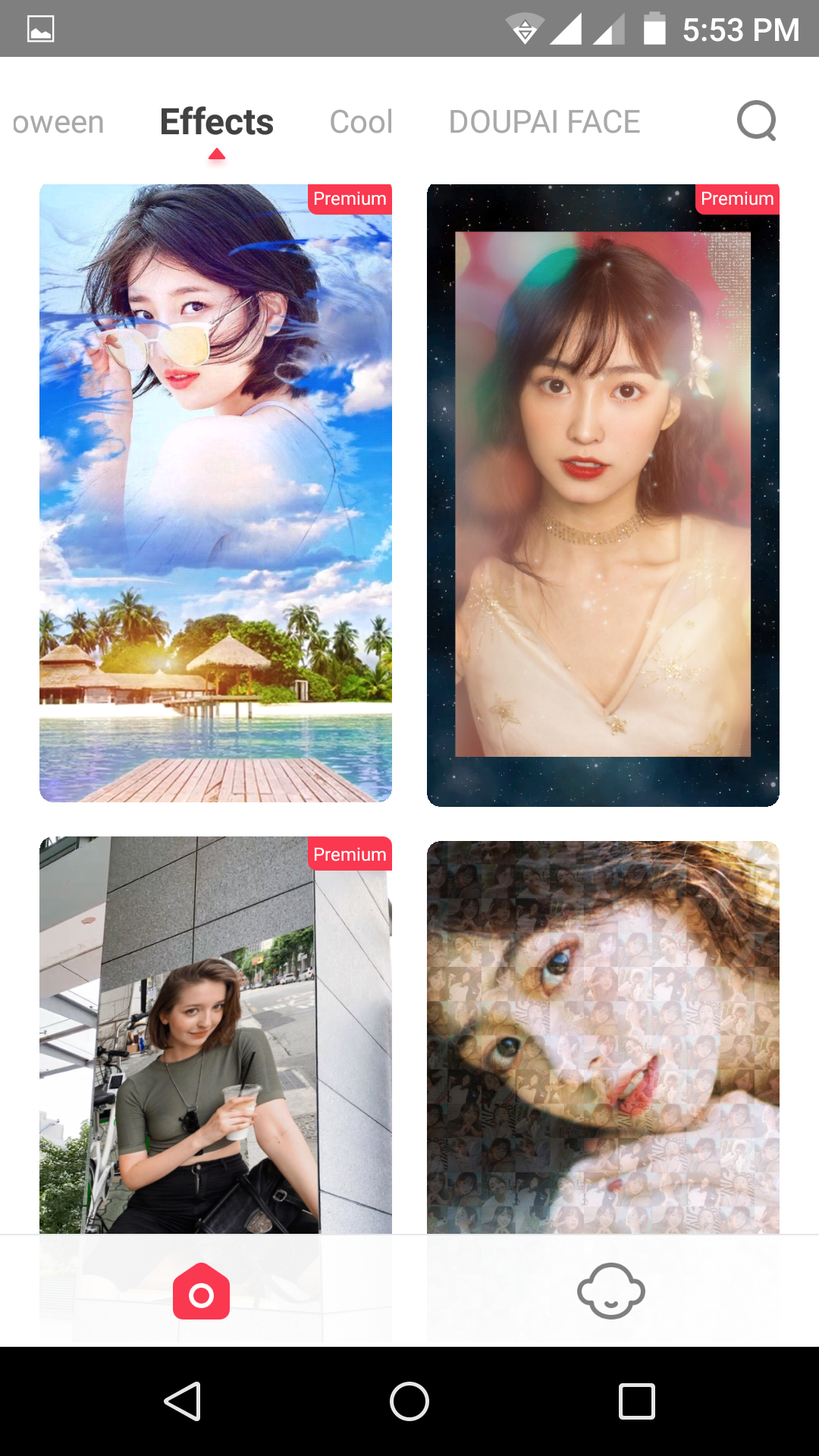Tap the red home button

point(201,1291)
